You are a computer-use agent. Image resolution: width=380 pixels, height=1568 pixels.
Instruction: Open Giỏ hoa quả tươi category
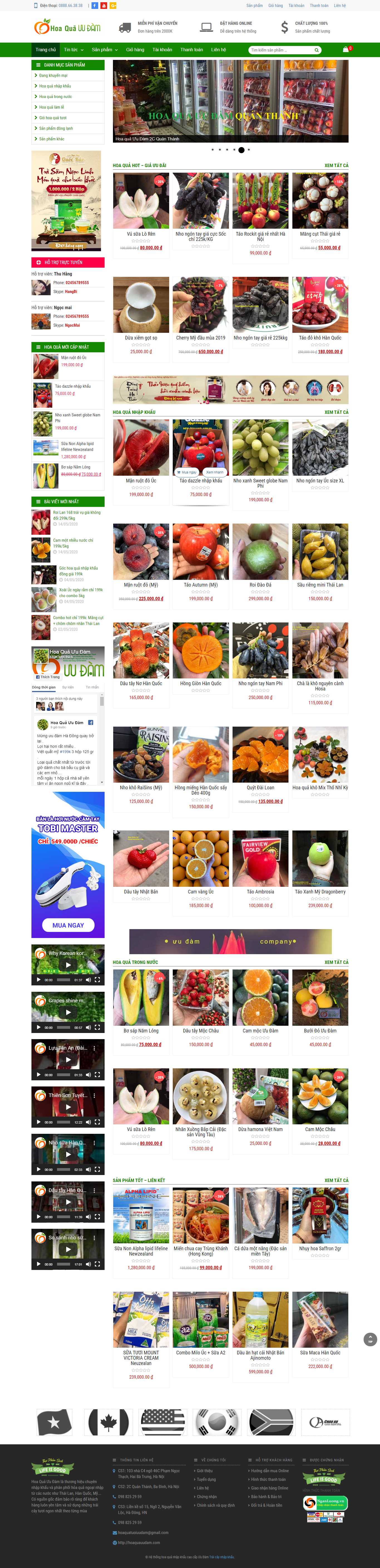(53, 118)
